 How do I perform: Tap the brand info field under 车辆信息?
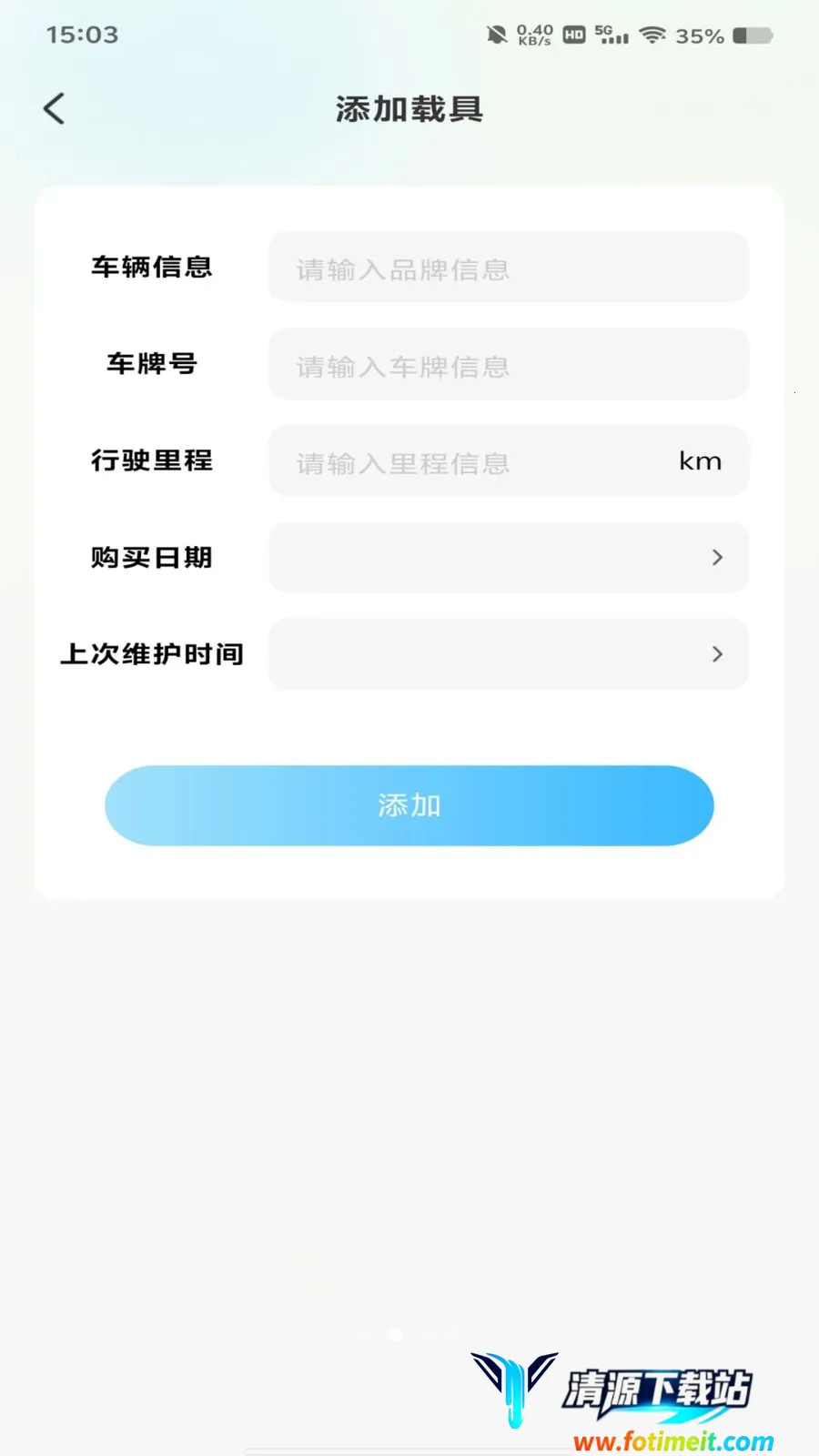coord(509,268)
